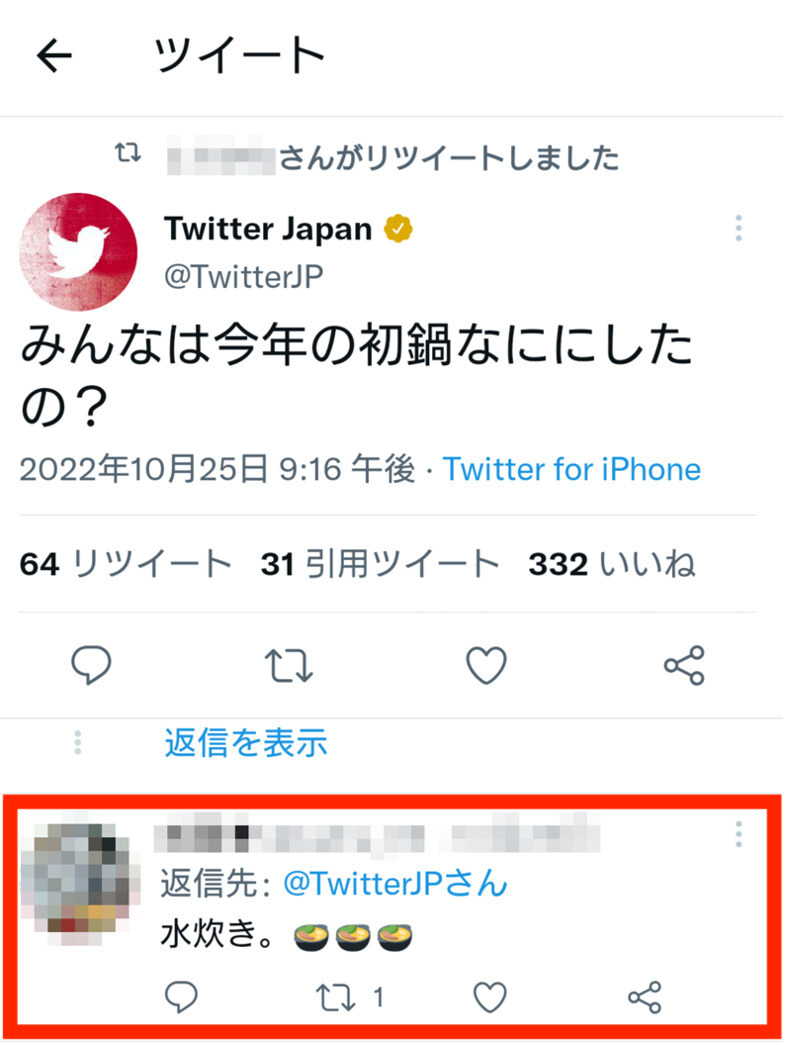
Task: Like the Twitter Japan tweet
Action: click(487, 665)
